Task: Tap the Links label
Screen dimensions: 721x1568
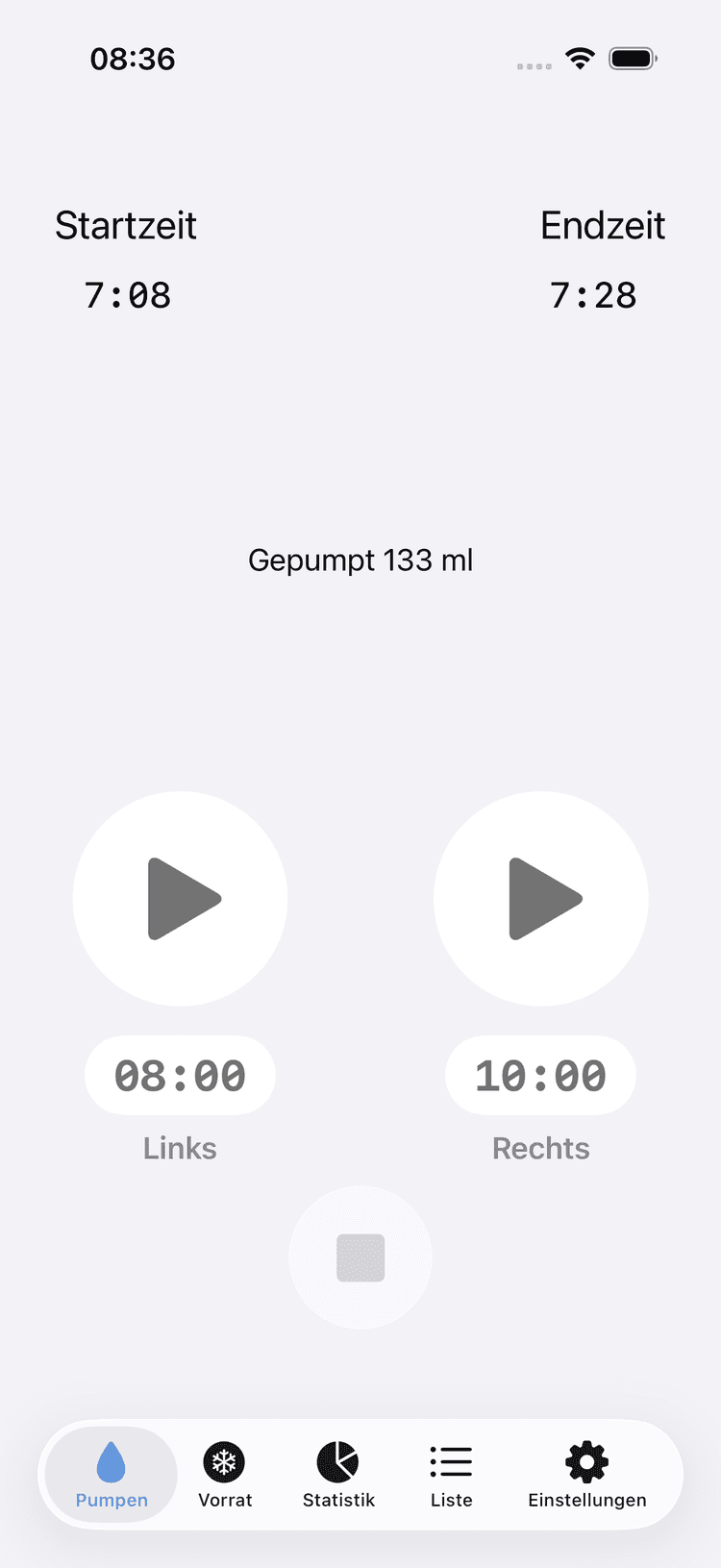Action: pyautogui.click(x=180, y=1147)
